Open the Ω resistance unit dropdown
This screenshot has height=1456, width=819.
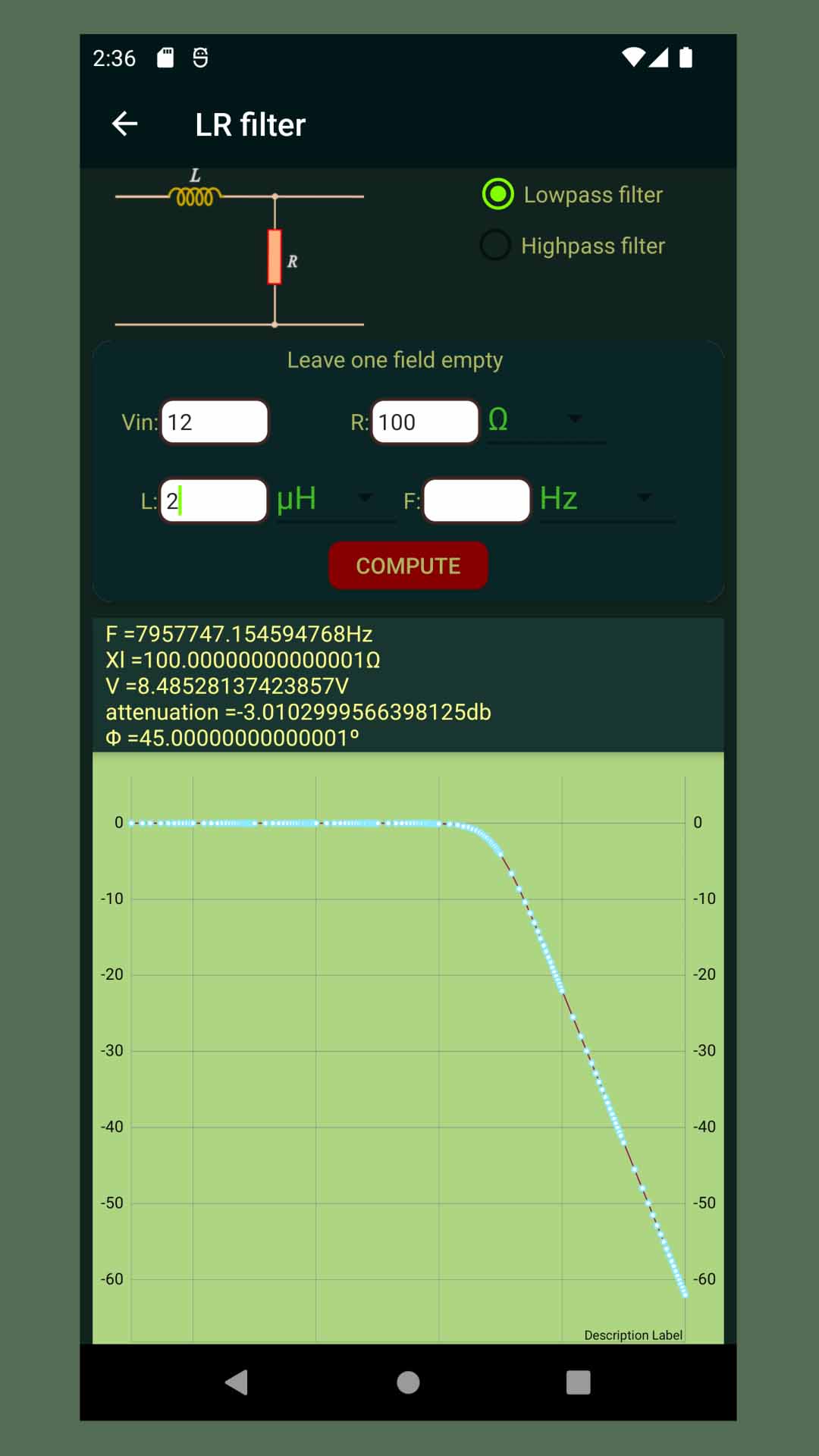[546, 419]
